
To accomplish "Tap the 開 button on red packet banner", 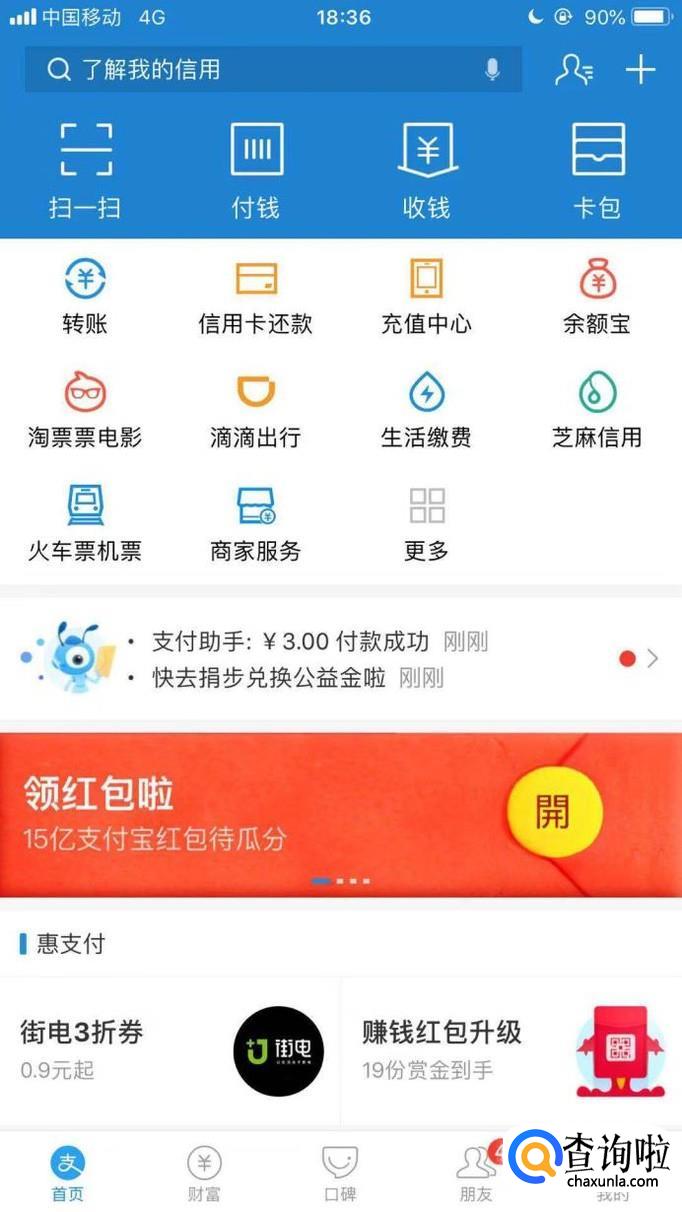I will (x=553, y=811).
